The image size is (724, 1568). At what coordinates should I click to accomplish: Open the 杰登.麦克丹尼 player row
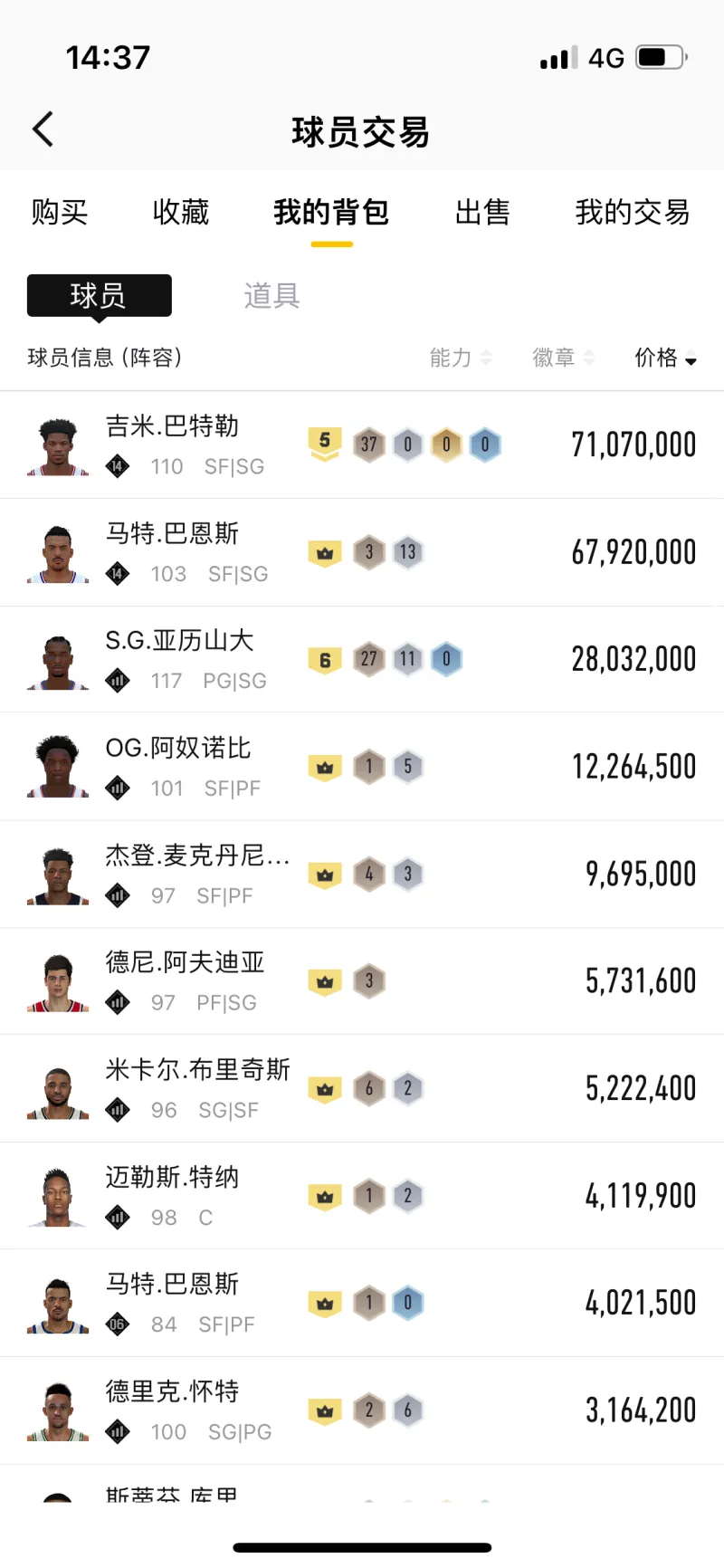pyautogui.click(x=362, y=875)
